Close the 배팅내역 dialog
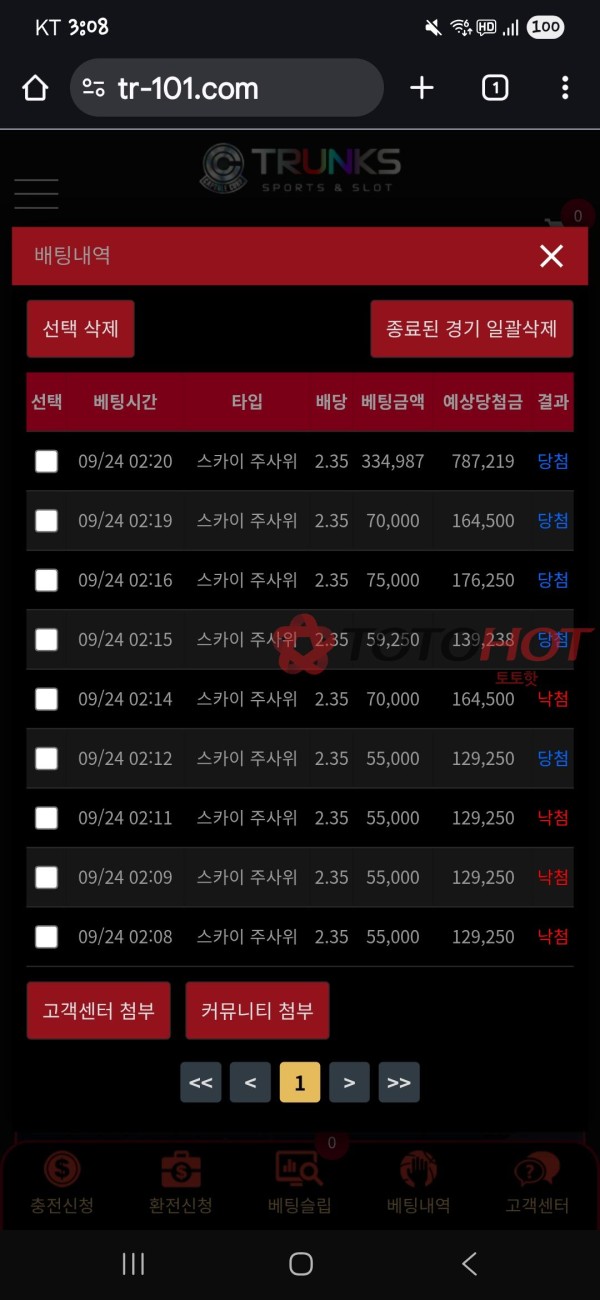 coord(551,256)
